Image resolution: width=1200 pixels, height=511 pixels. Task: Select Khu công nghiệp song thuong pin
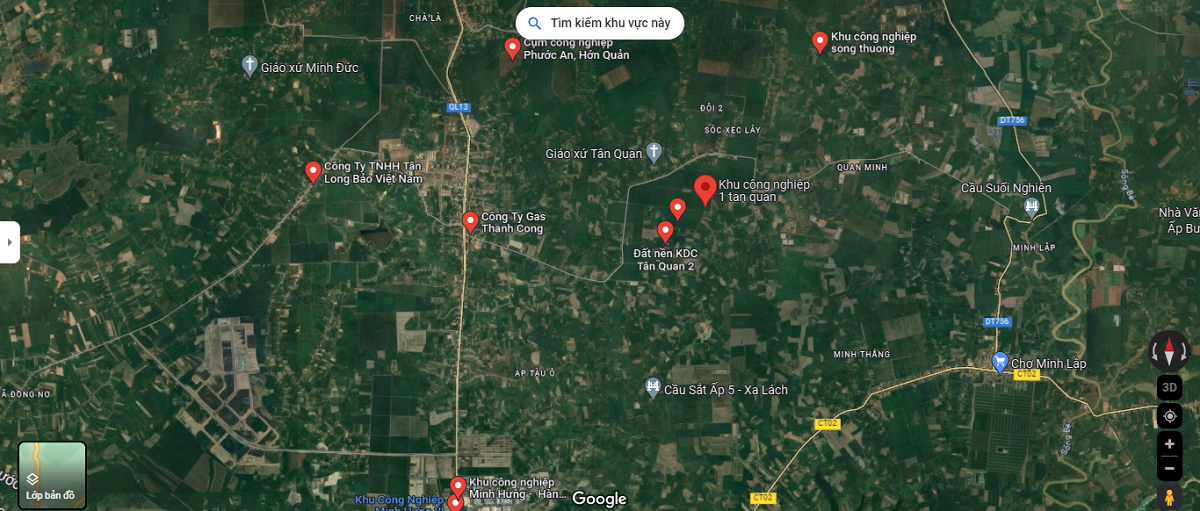point(820,41)
